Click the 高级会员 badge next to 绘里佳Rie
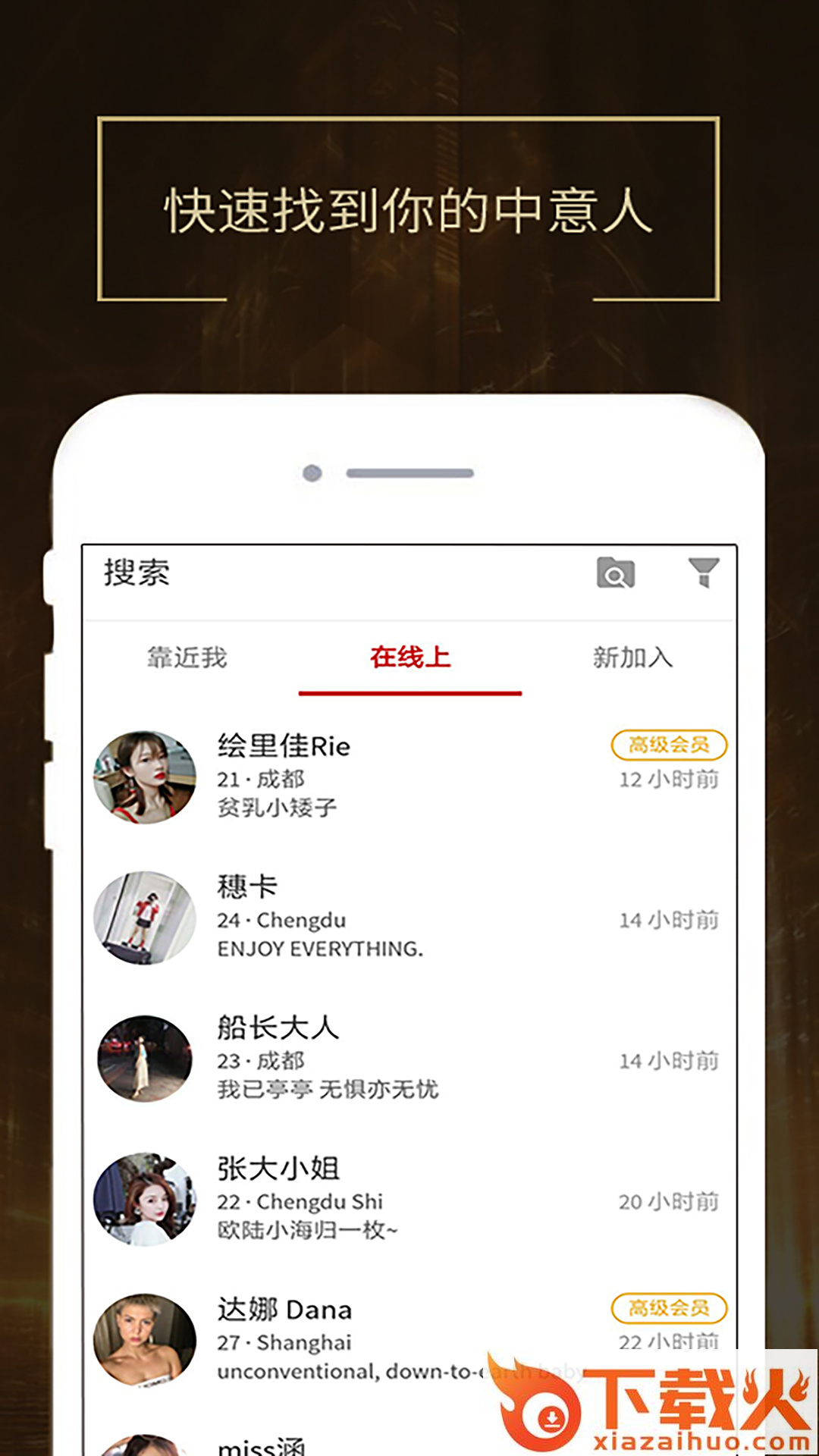The image size is (819, 1456). point(669,745)
